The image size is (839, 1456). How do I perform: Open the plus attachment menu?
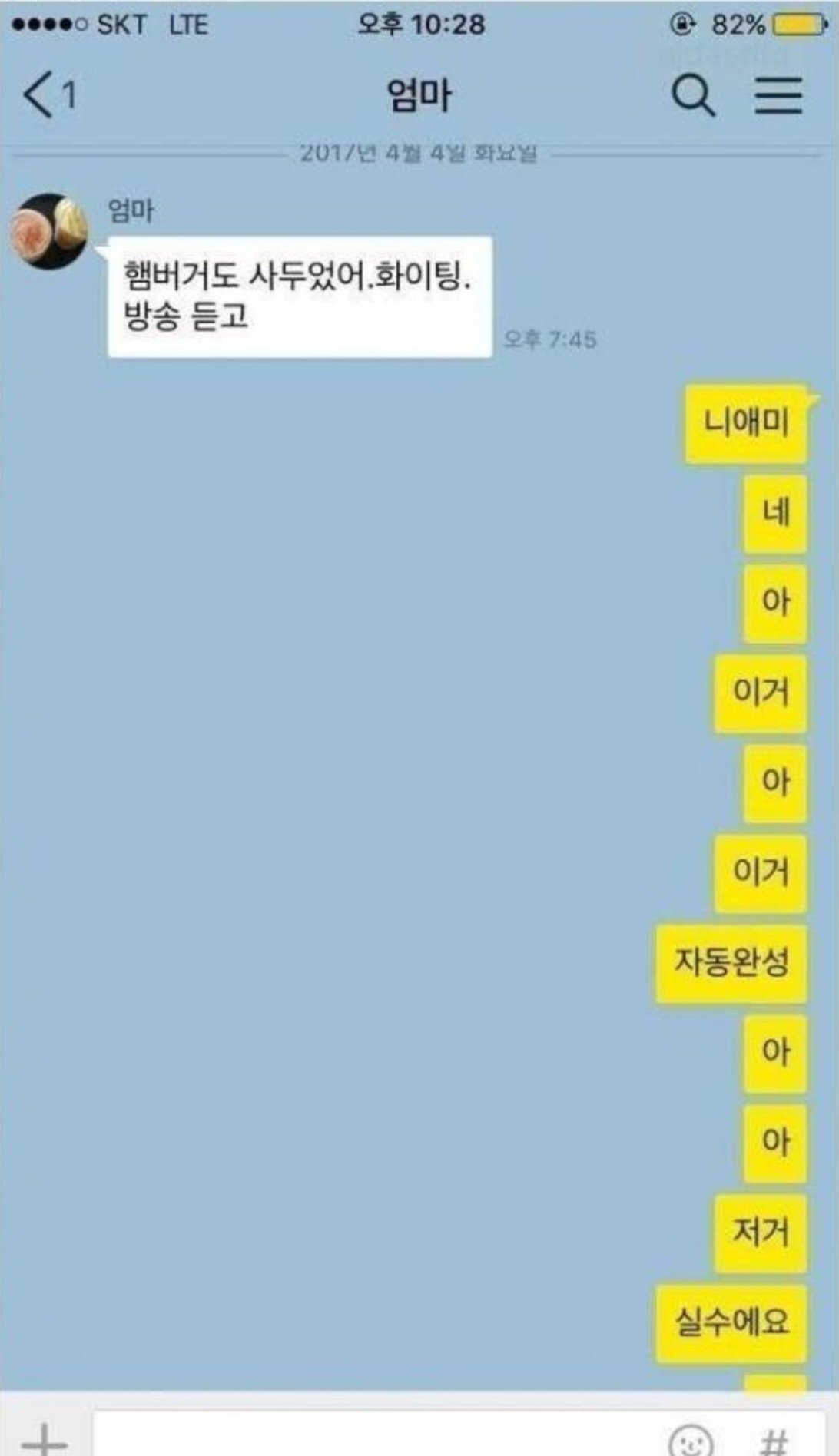pos(44,1438)
